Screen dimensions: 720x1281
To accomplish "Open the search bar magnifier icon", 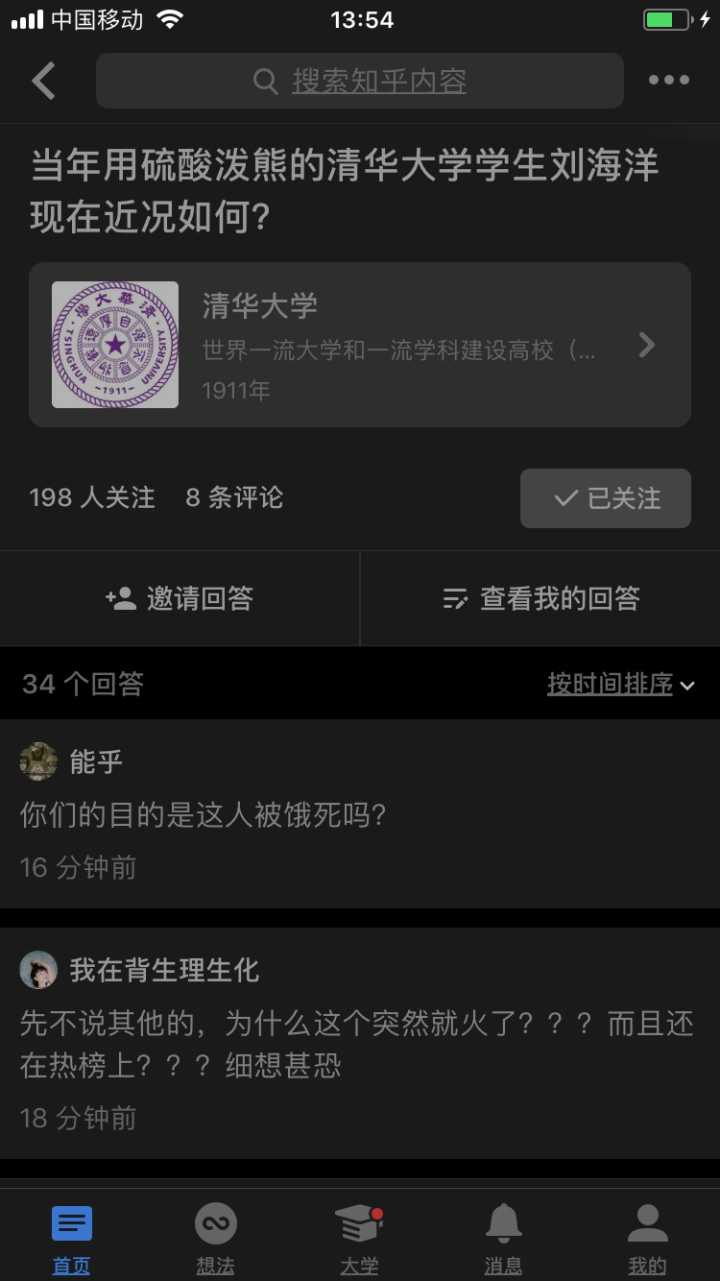I will pyautogui.click(x=264, y=80).
